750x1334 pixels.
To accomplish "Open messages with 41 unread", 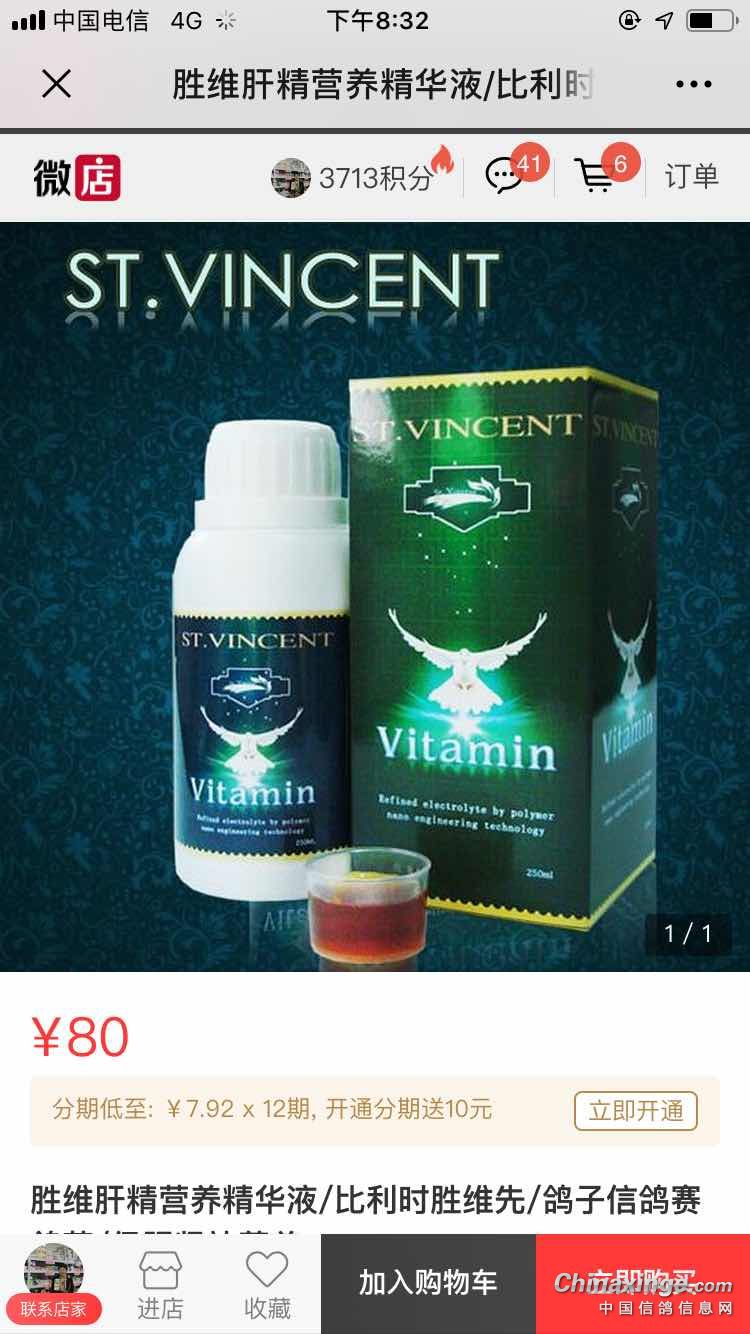I will coord(505,176).
